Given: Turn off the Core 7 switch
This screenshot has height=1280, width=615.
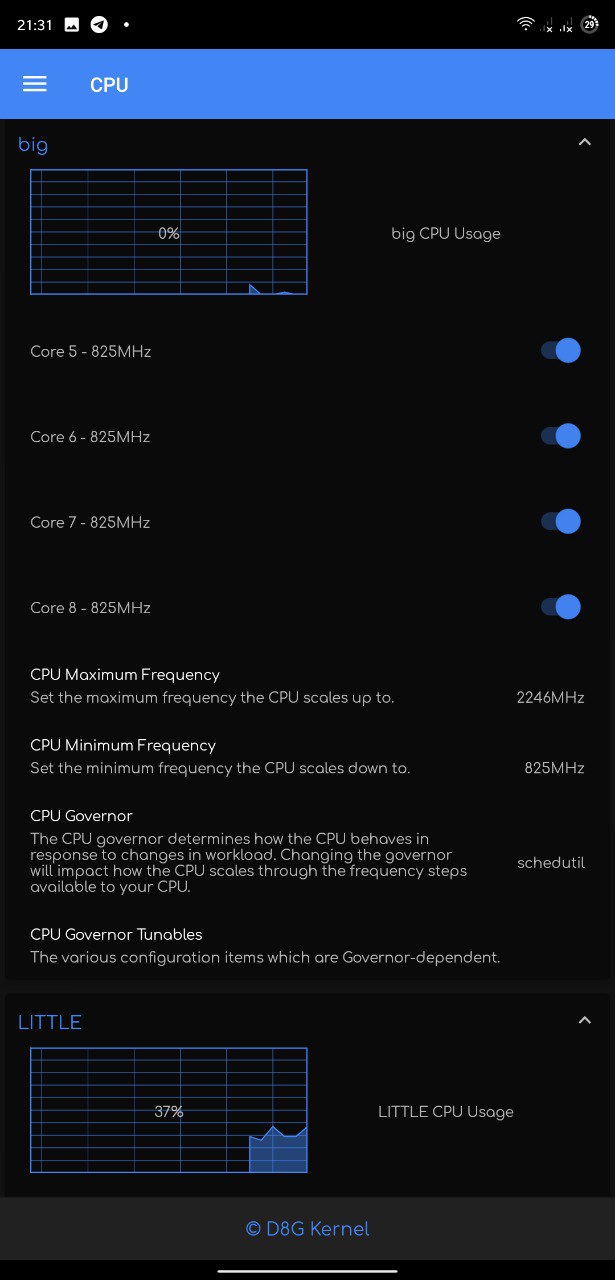Looking at the screenshot, I should point(561,522).
